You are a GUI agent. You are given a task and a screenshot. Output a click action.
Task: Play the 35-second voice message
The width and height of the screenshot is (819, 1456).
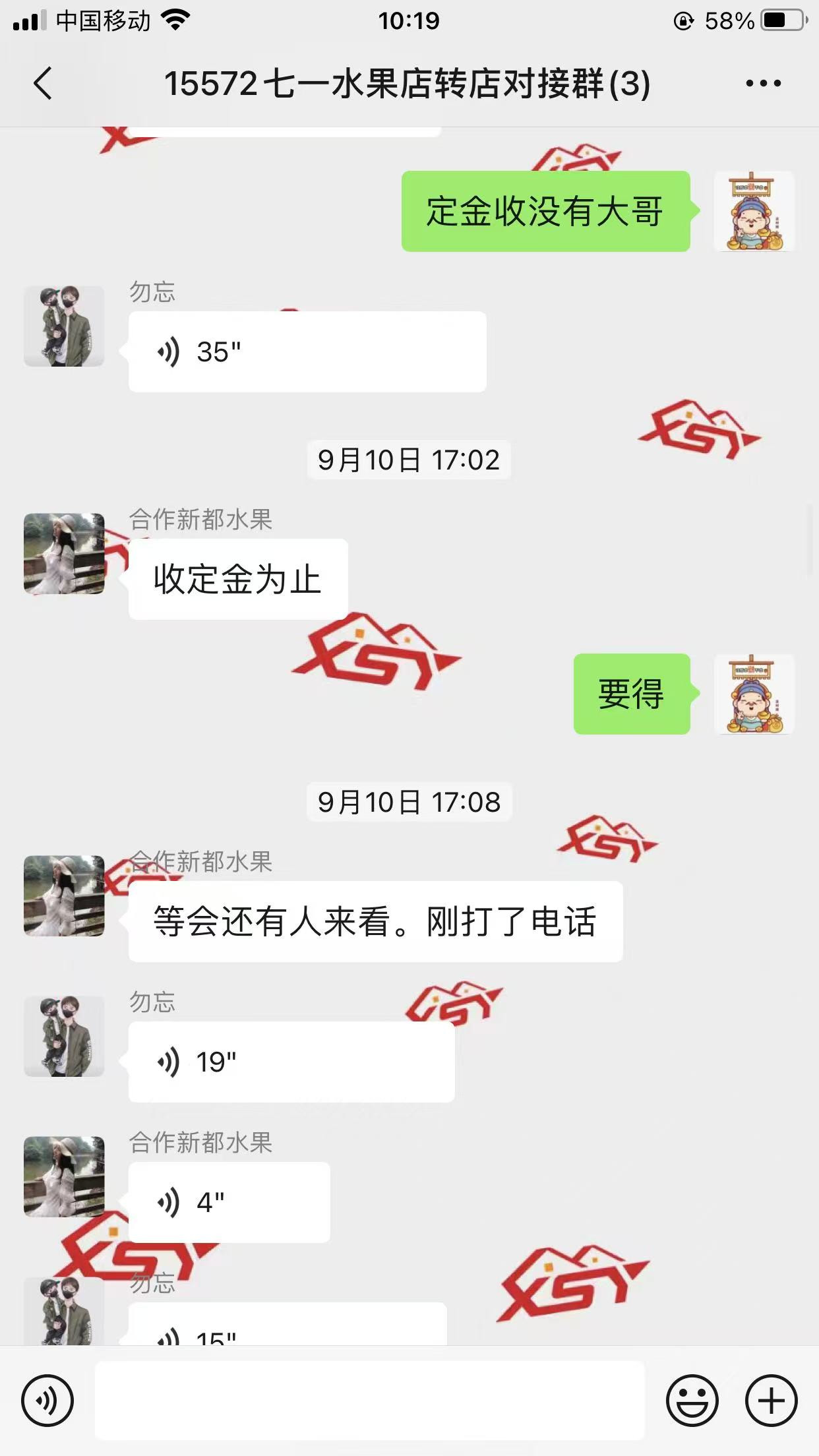[307, 352]
